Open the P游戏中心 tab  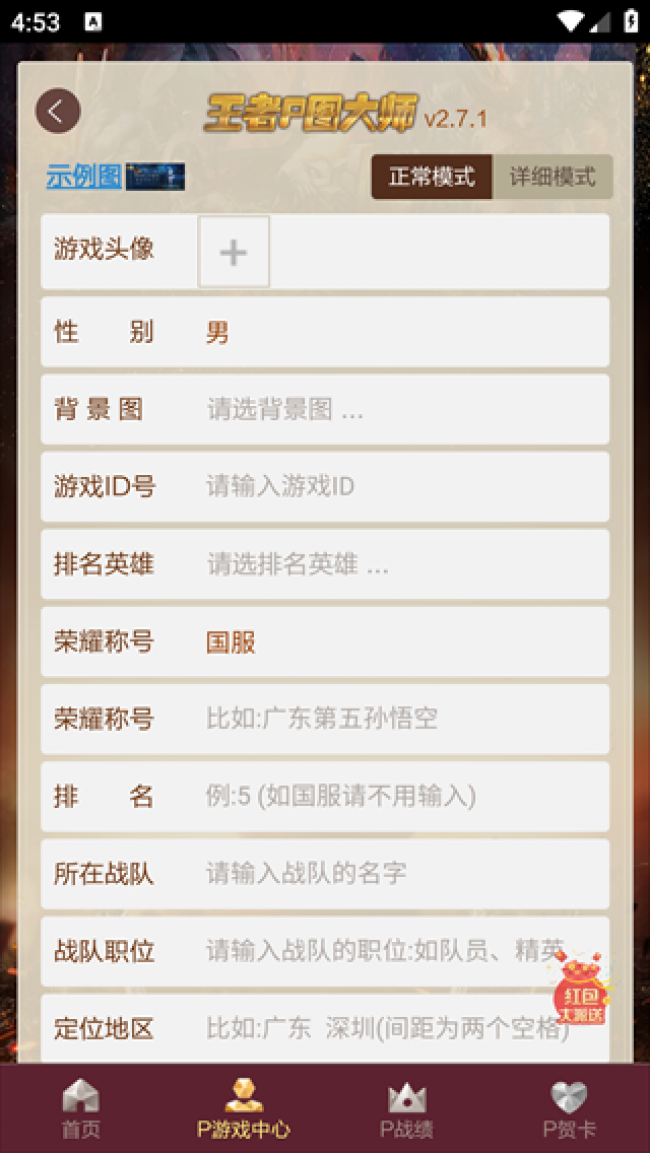click(243, 1110)
